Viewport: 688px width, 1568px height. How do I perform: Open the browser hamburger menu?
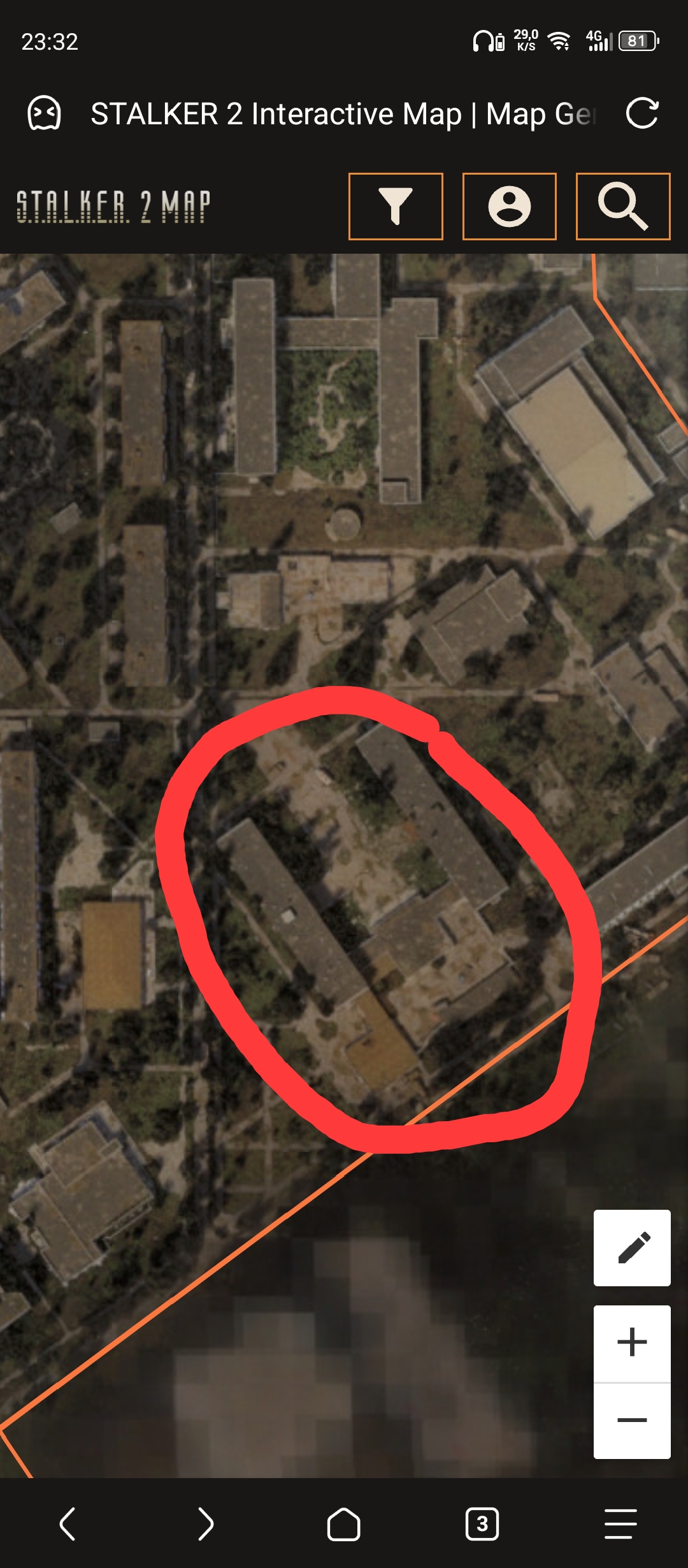click(620, 1524)
